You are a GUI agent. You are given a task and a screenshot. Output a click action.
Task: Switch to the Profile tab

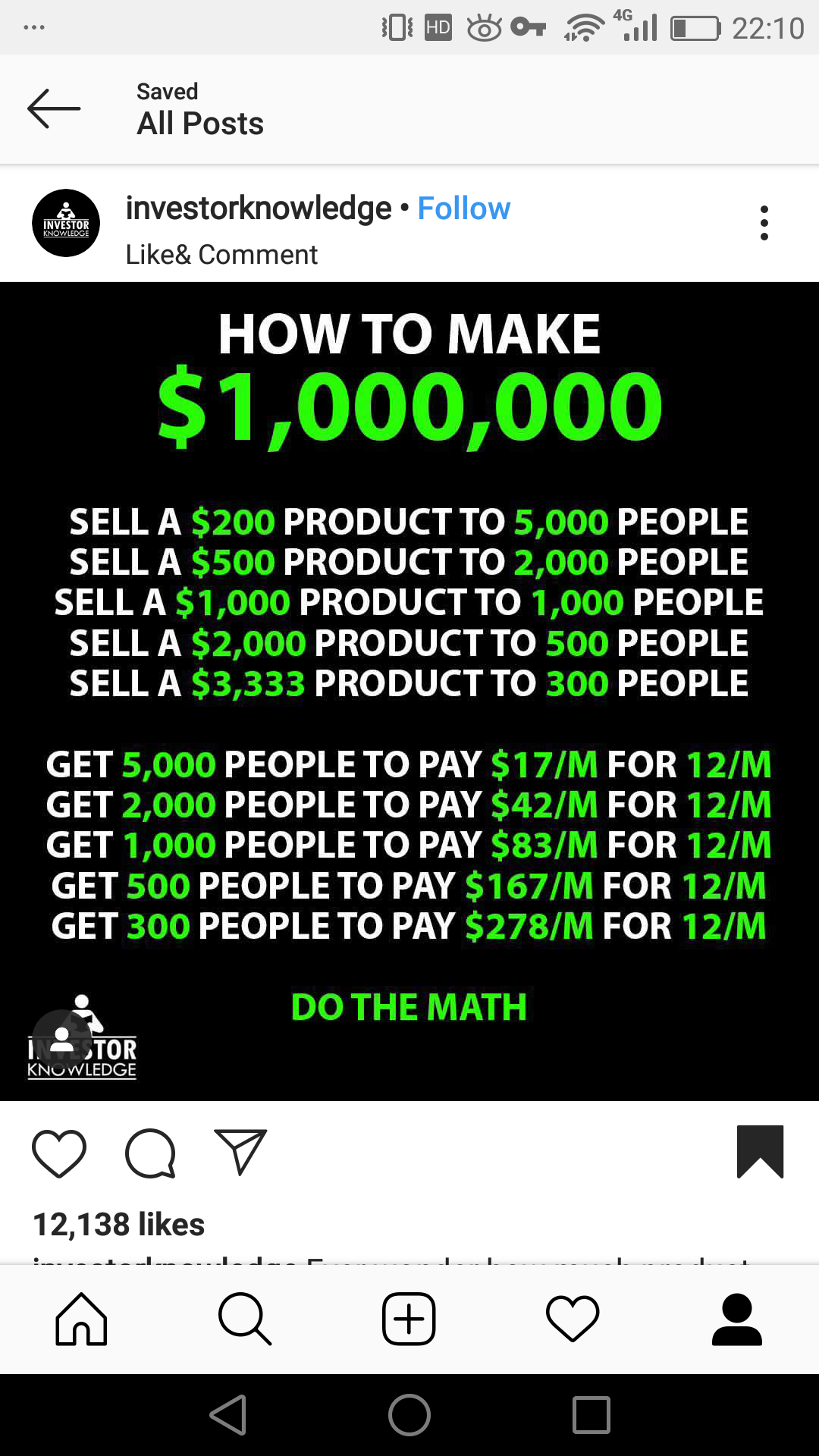pyautogui.click(x=736, y=1319)
